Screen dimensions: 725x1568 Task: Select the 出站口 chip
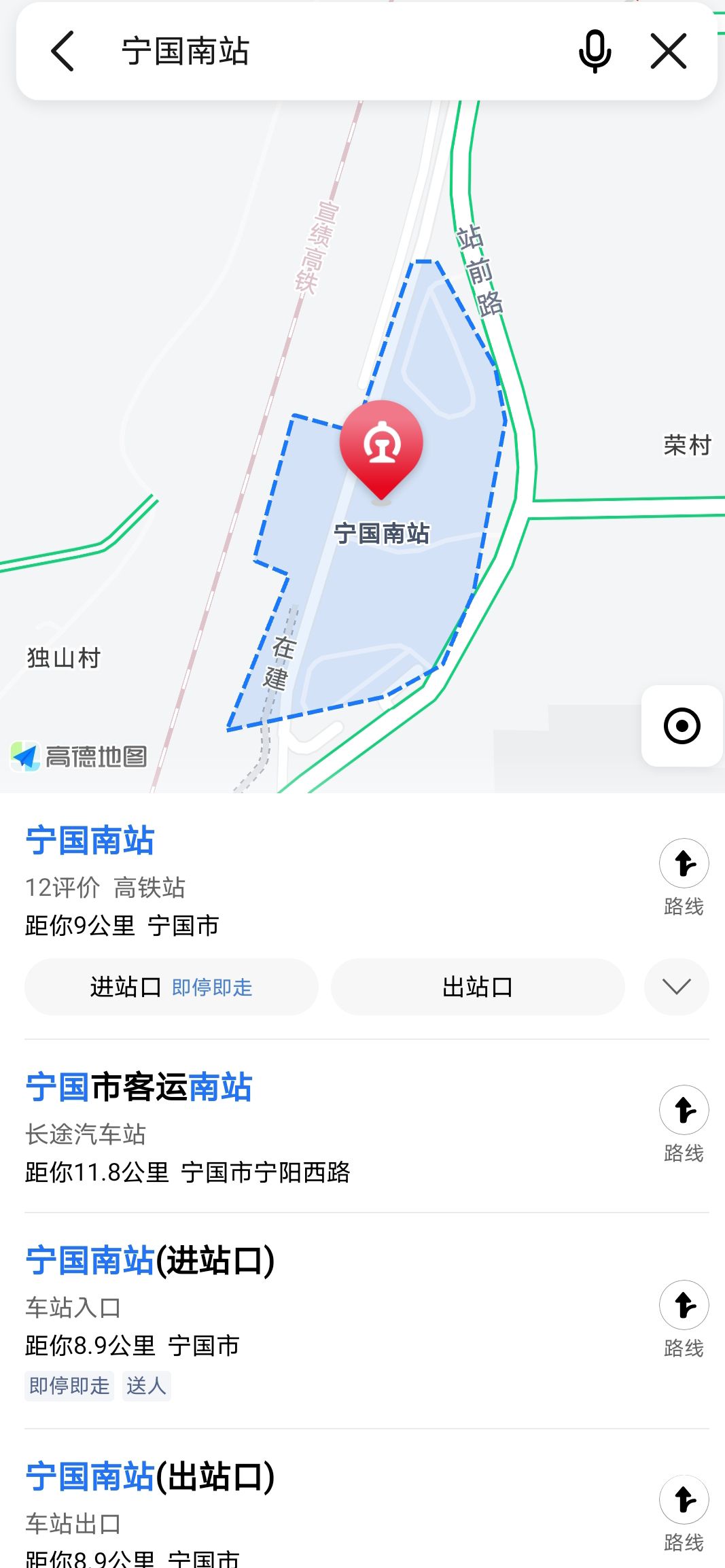coord(478,987)
